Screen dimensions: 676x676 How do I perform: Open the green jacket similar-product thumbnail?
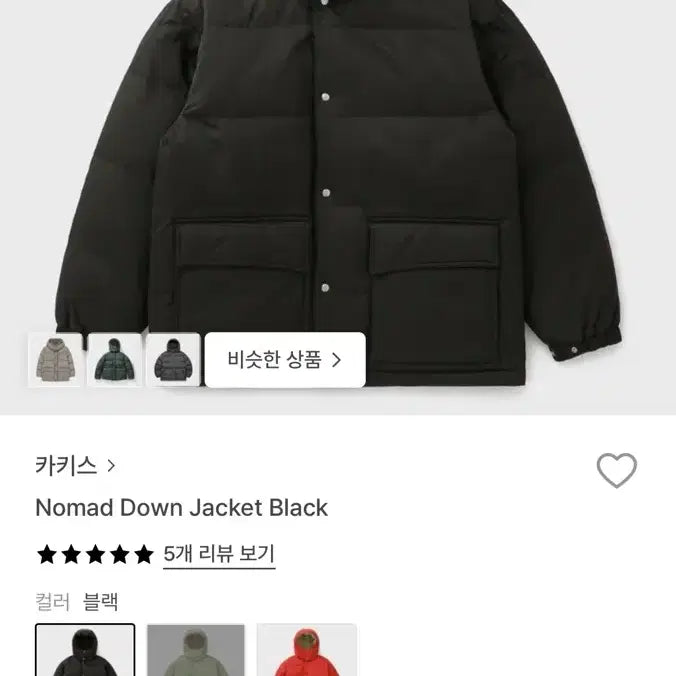click(115, 360)
